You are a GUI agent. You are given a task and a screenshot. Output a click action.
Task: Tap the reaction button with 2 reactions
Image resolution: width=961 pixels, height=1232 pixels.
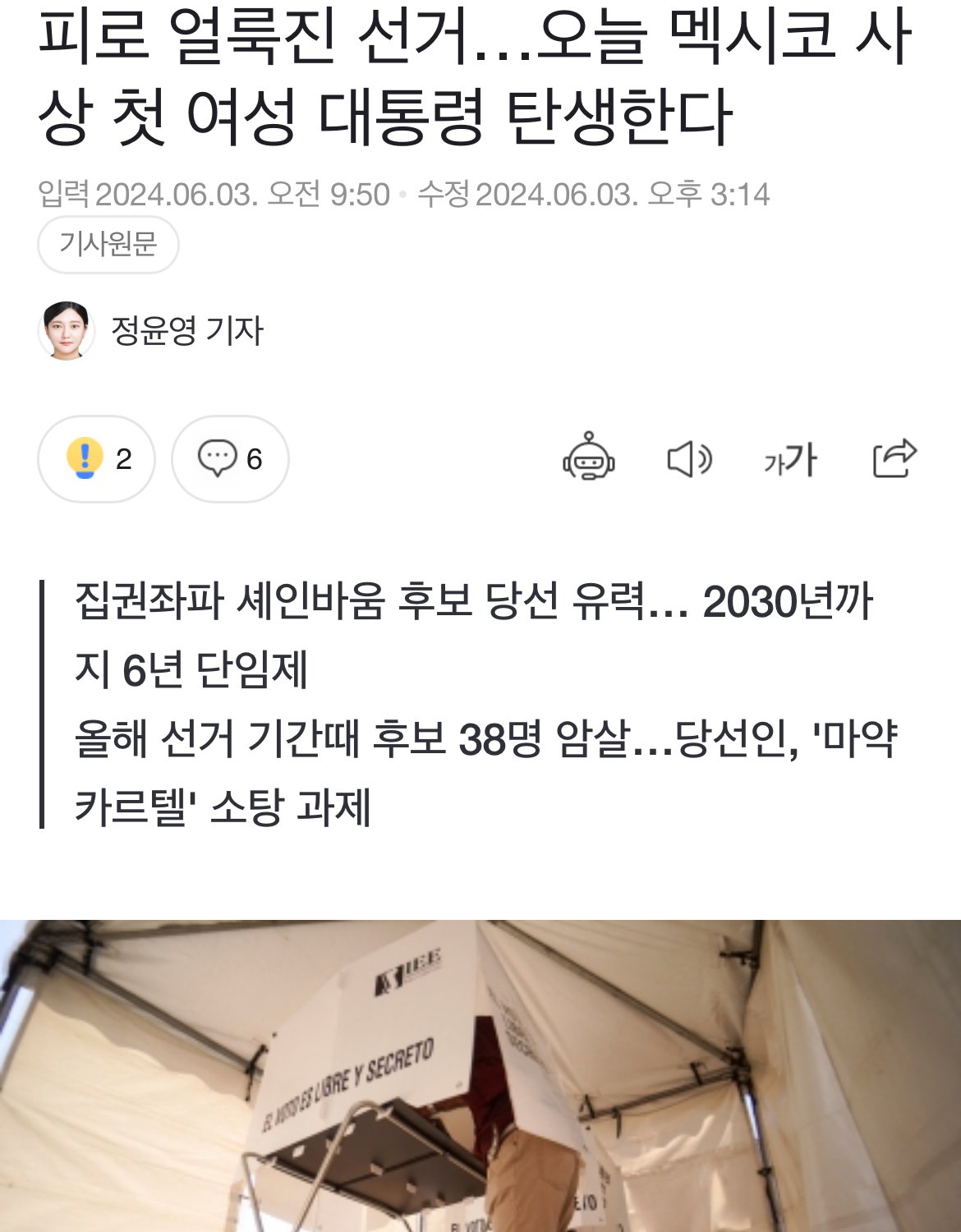(x=96, y=458)
